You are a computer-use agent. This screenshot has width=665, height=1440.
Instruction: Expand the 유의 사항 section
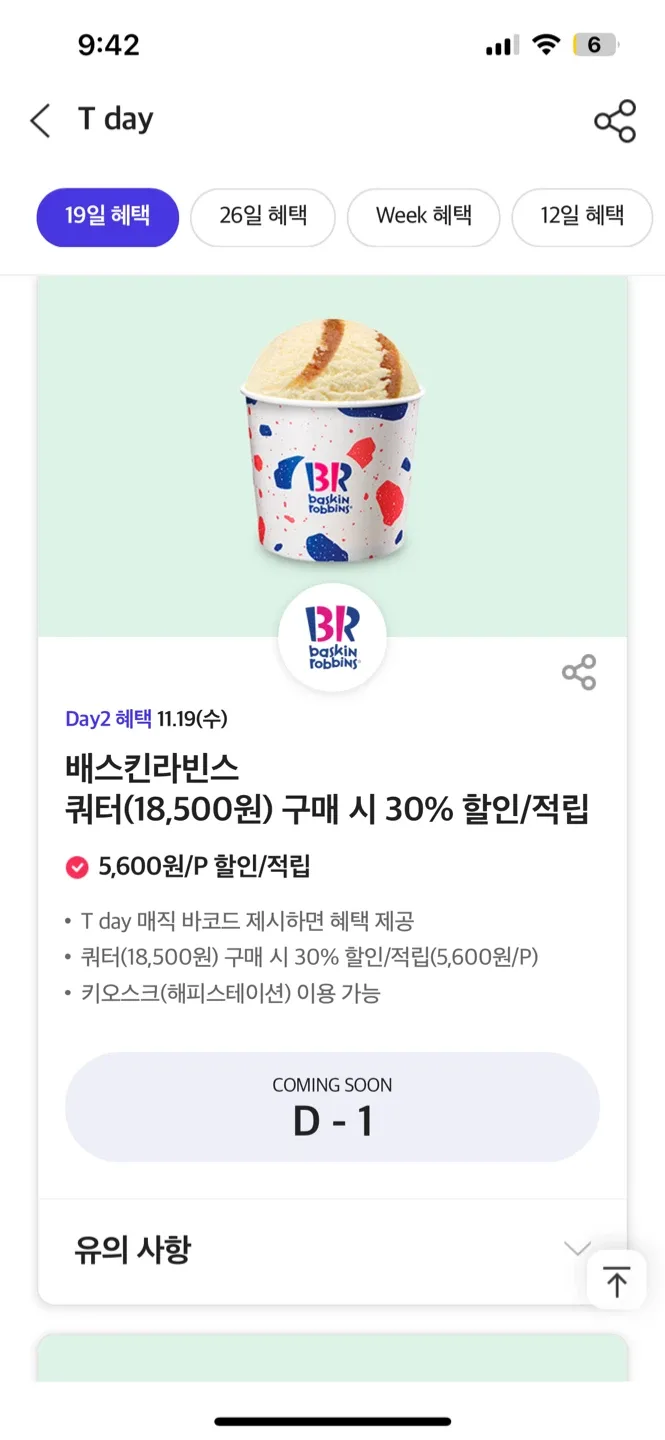coord(332,1249)
